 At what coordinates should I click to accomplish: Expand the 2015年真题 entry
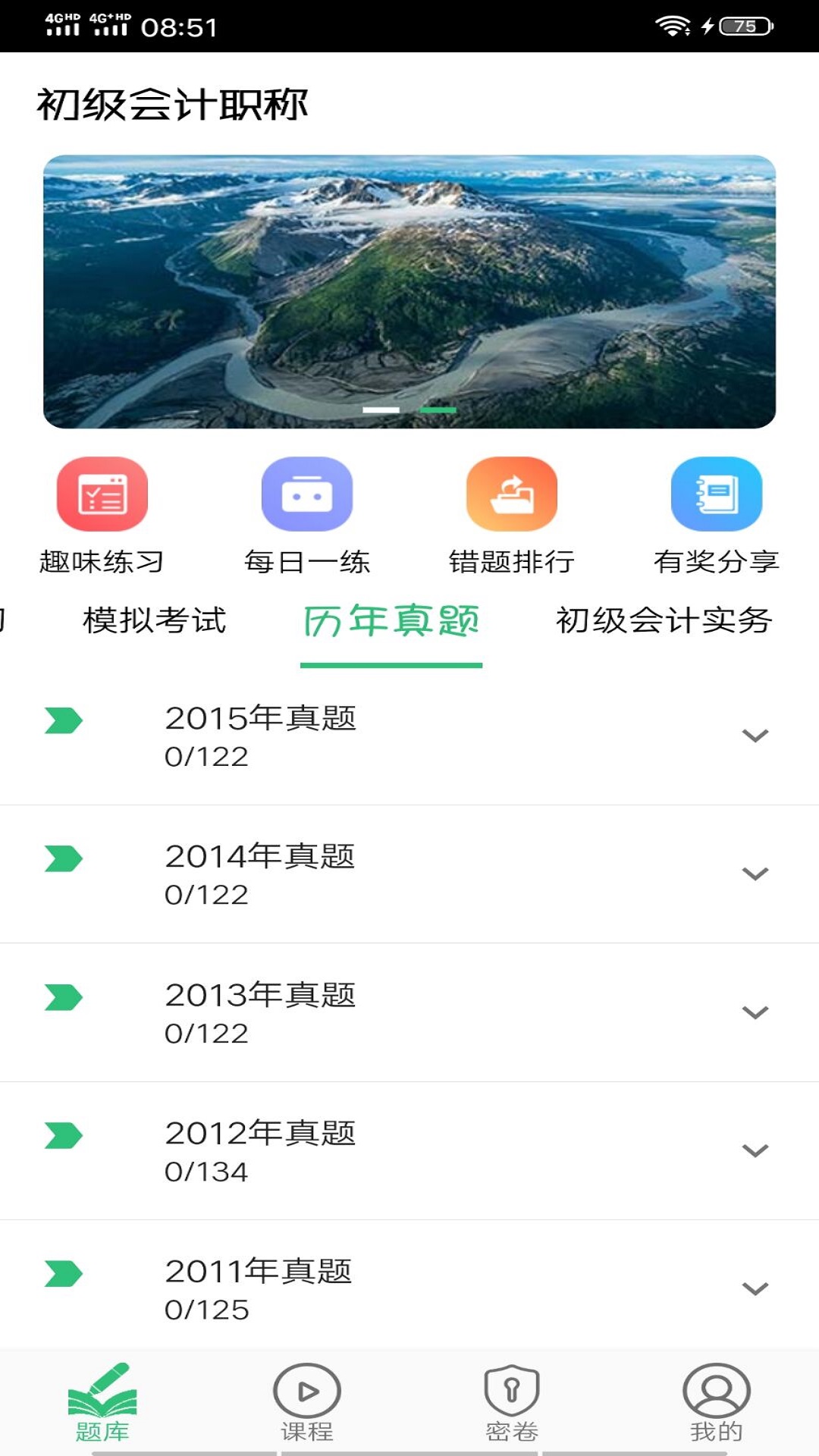[753, 736]
